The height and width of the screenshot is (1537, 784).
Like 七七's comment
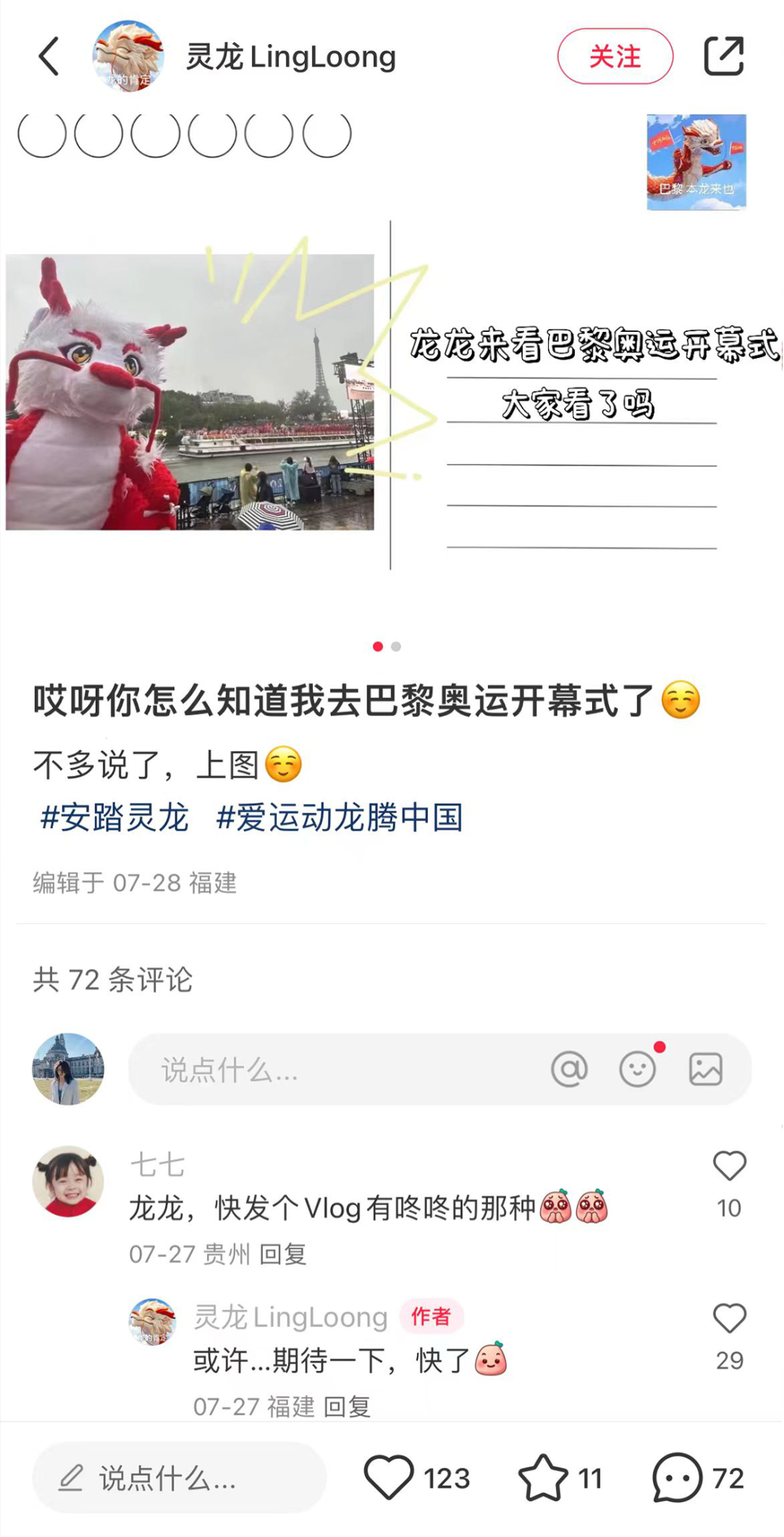click(729, 1167)
